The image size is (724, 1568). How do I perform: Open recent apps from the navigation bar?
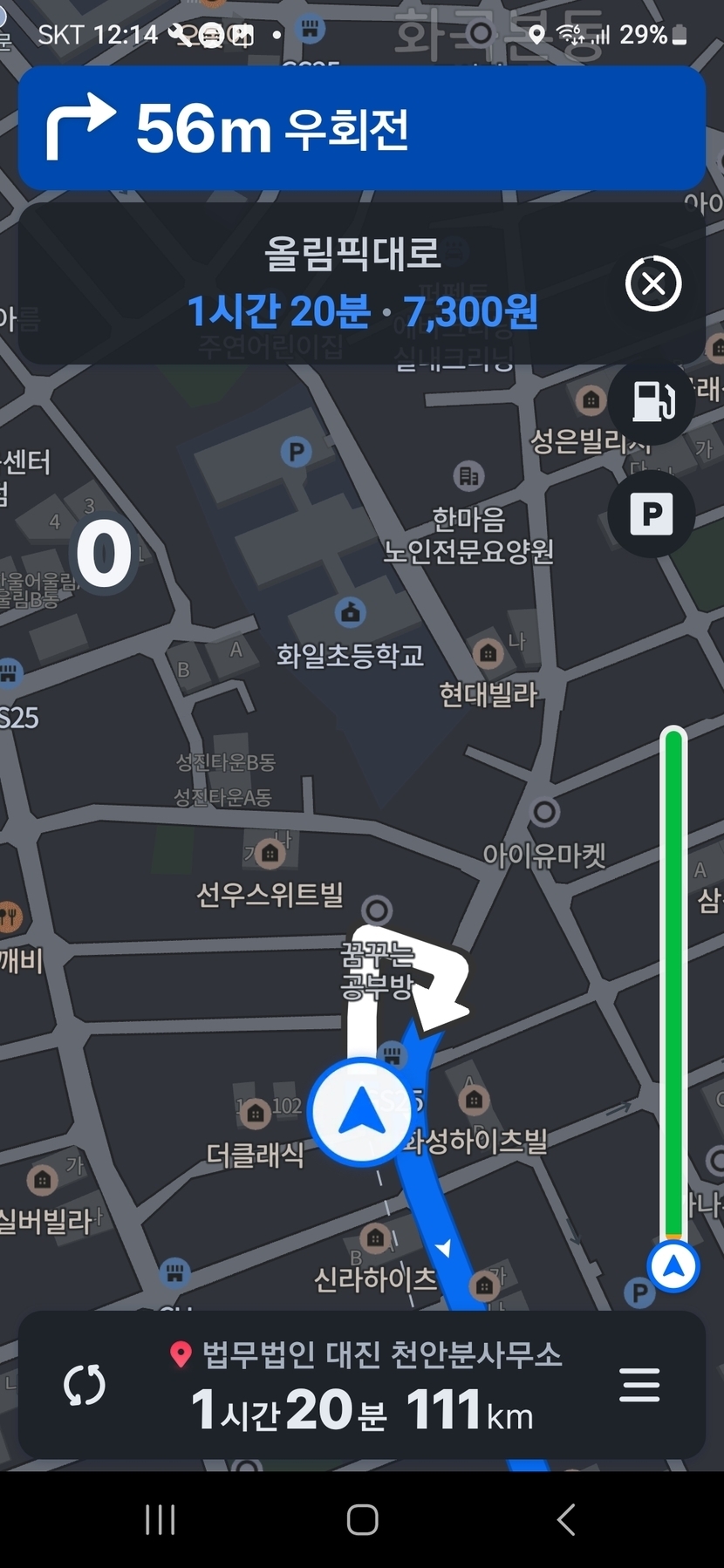click(161, 1519)
